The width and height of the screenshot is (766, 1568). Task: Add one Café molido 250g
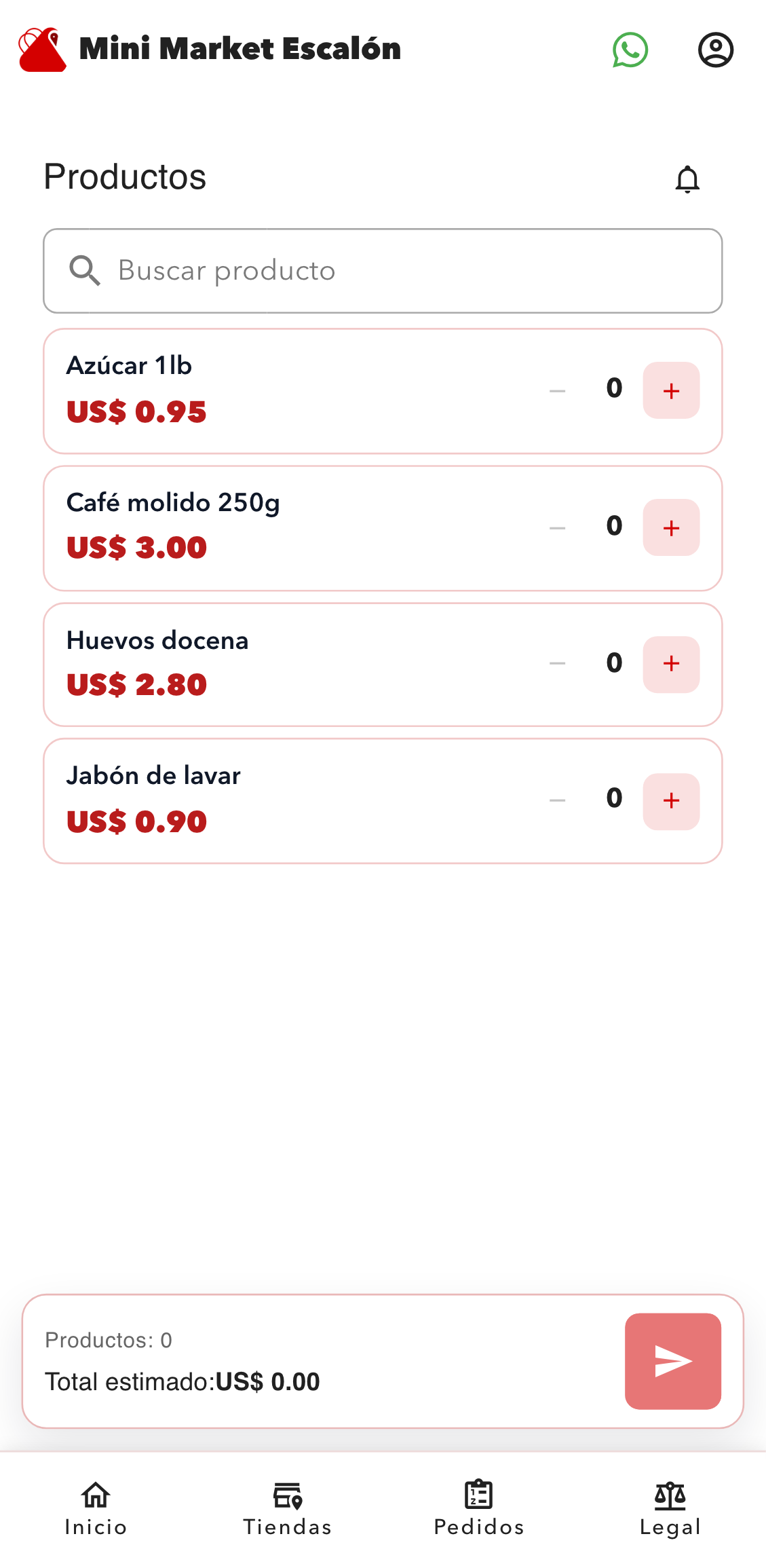[670, 527]
